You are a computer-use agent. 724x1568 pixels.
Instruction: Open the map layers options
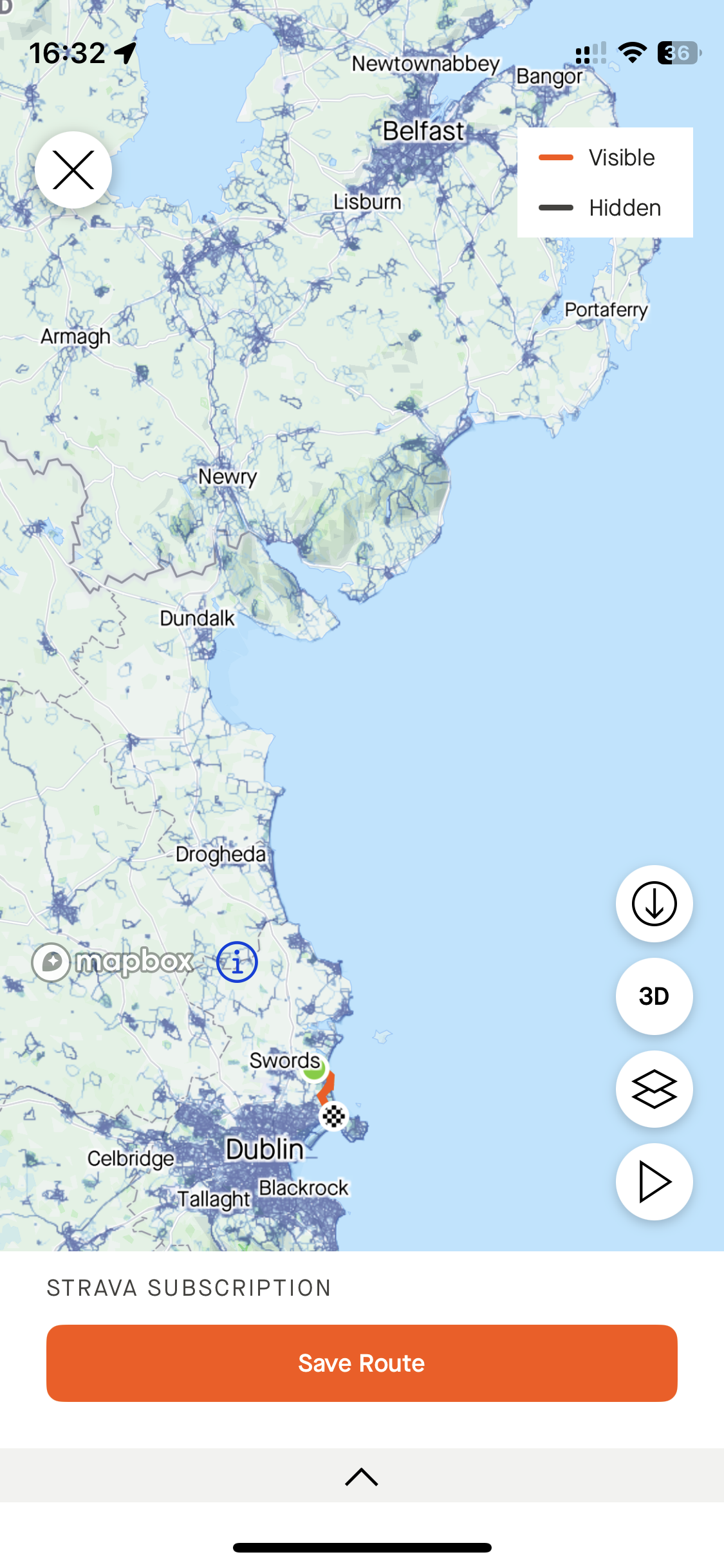tap(654, 1089)
